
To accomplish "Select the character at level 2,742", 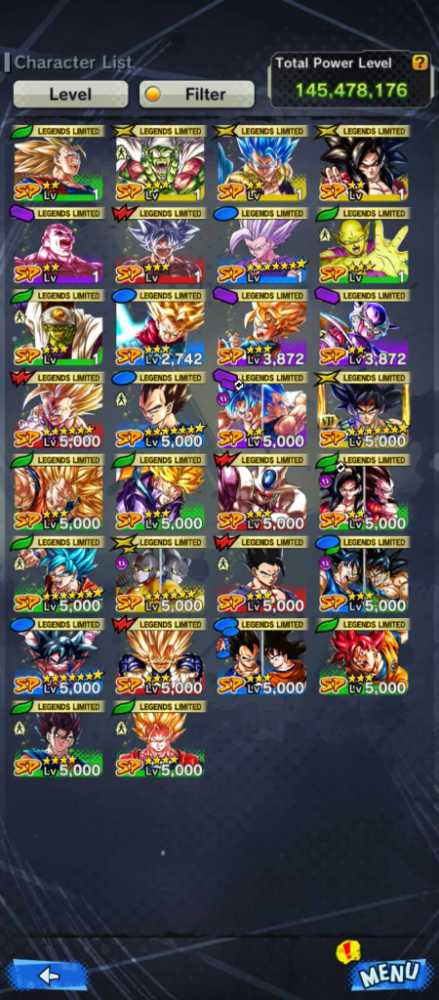I will tap(160, 327).
